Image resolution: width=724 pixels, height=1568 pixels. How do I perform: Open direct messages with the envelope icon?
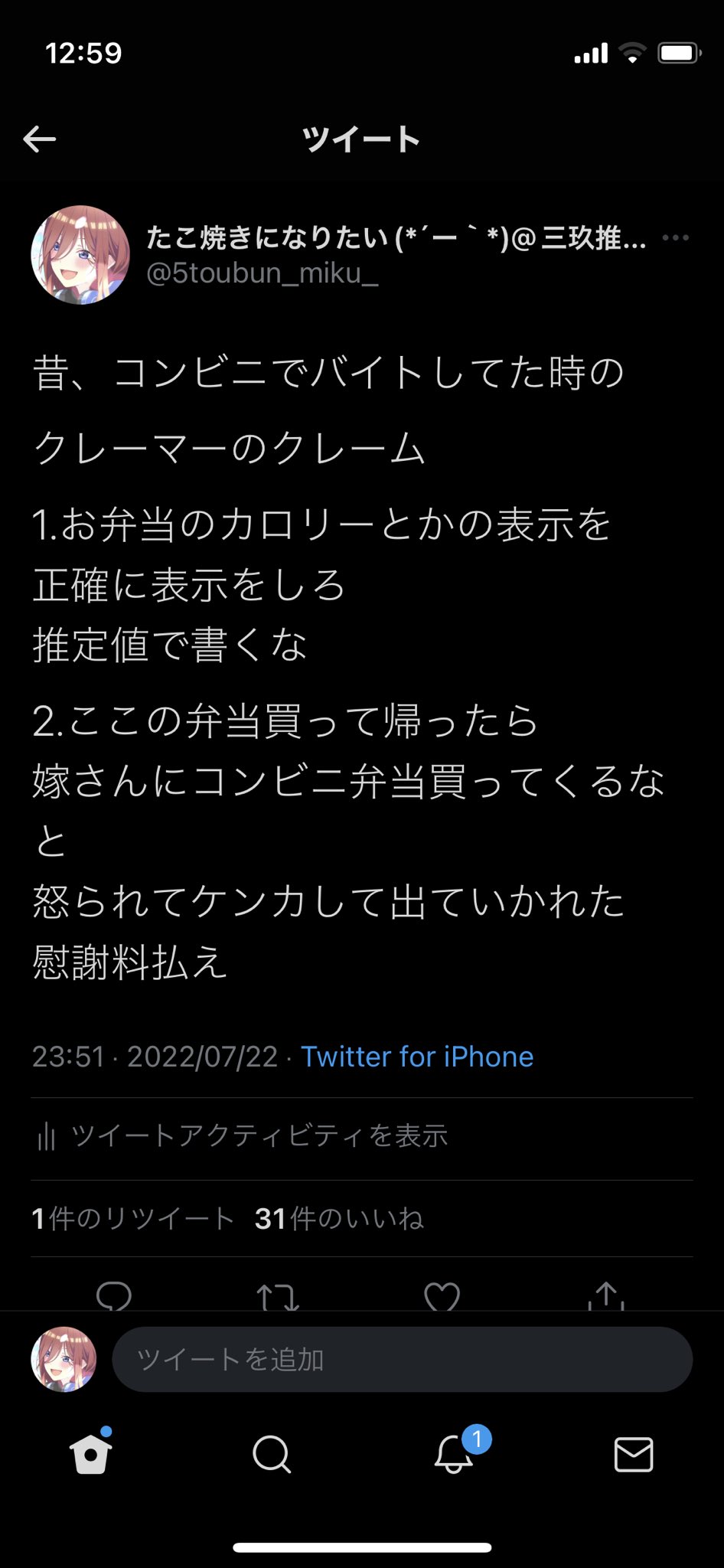634,1455
